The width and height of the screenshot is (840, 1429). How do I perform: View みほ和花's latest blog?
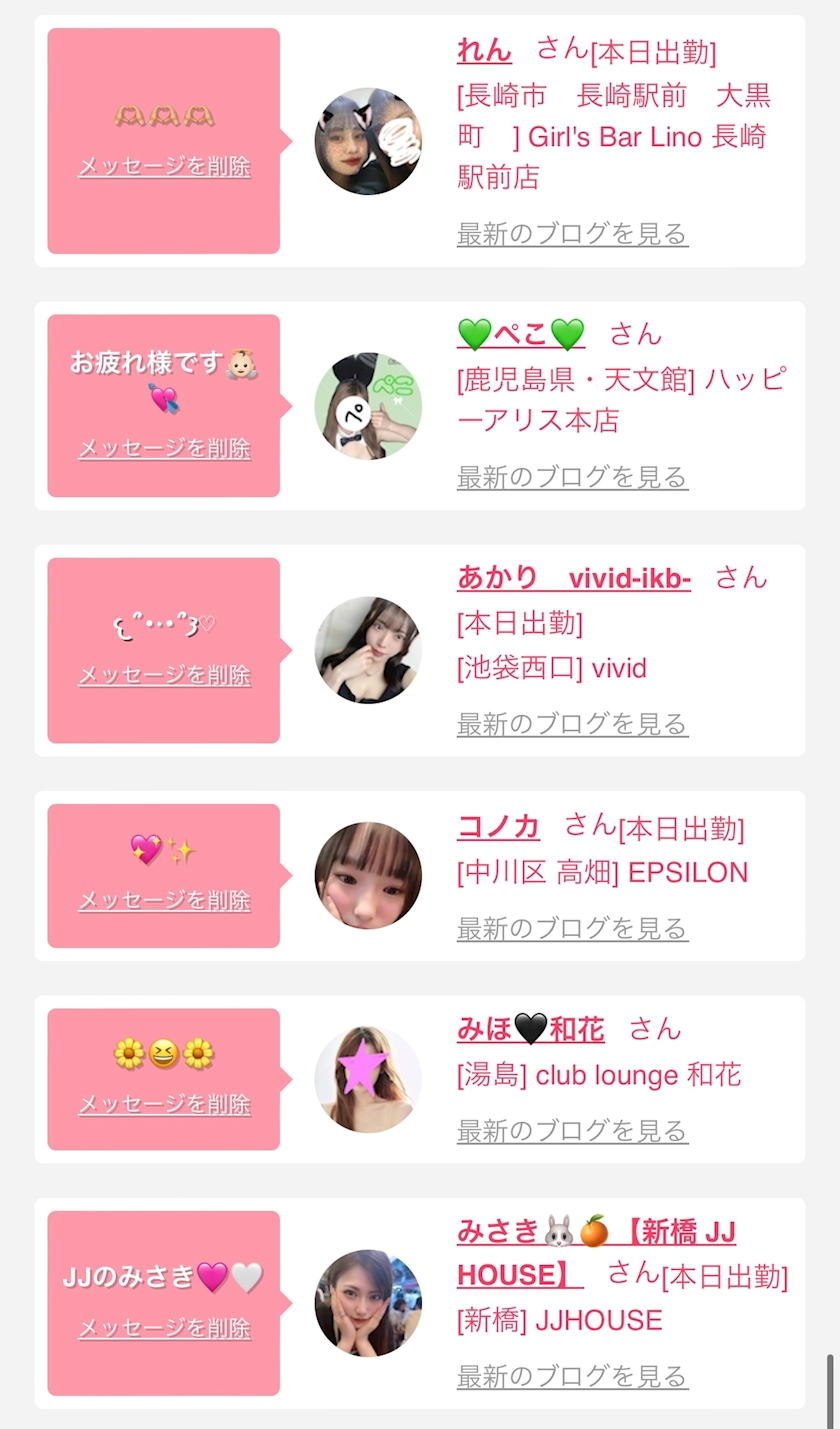572,1131
